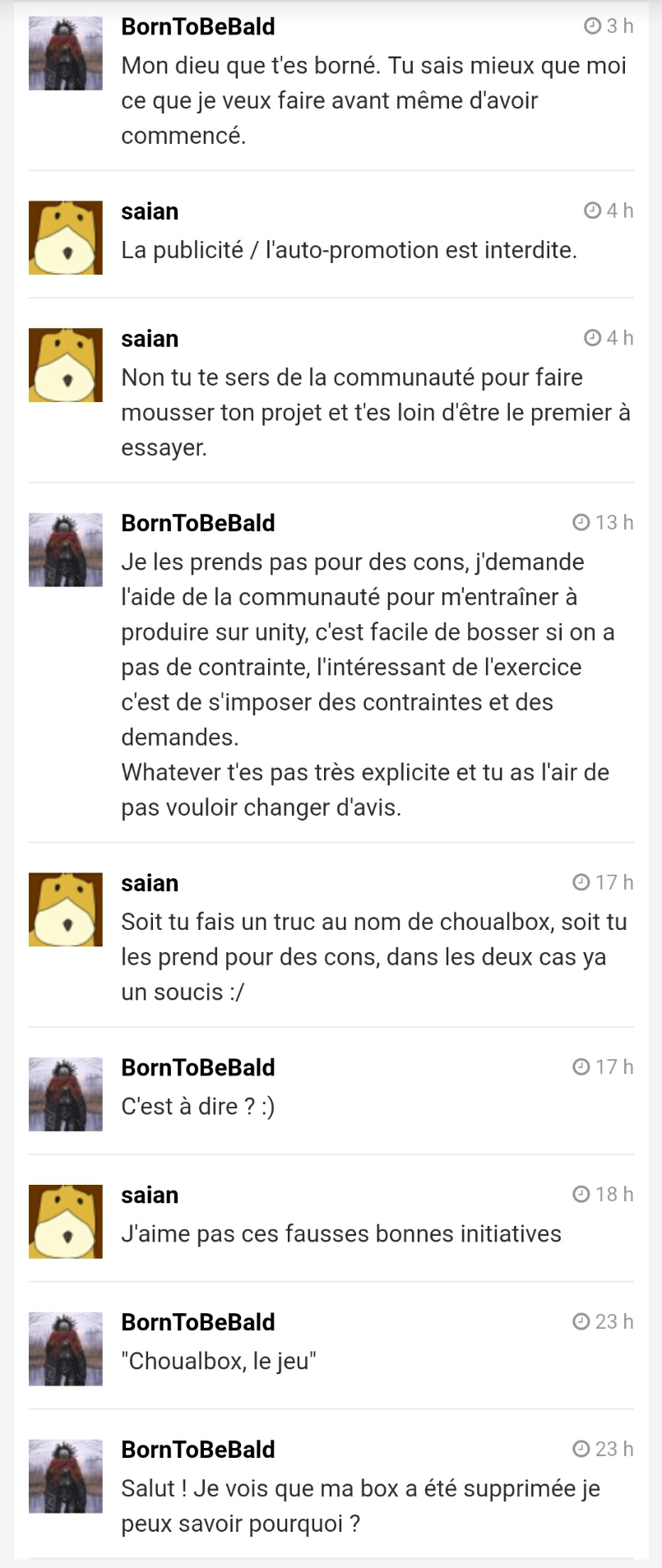The height and width of the screenshot is (1568, 662).
Task: Tap BornToBeBald's avatar beside 'C'est à dire' comment
Action: click(66, 1094)
